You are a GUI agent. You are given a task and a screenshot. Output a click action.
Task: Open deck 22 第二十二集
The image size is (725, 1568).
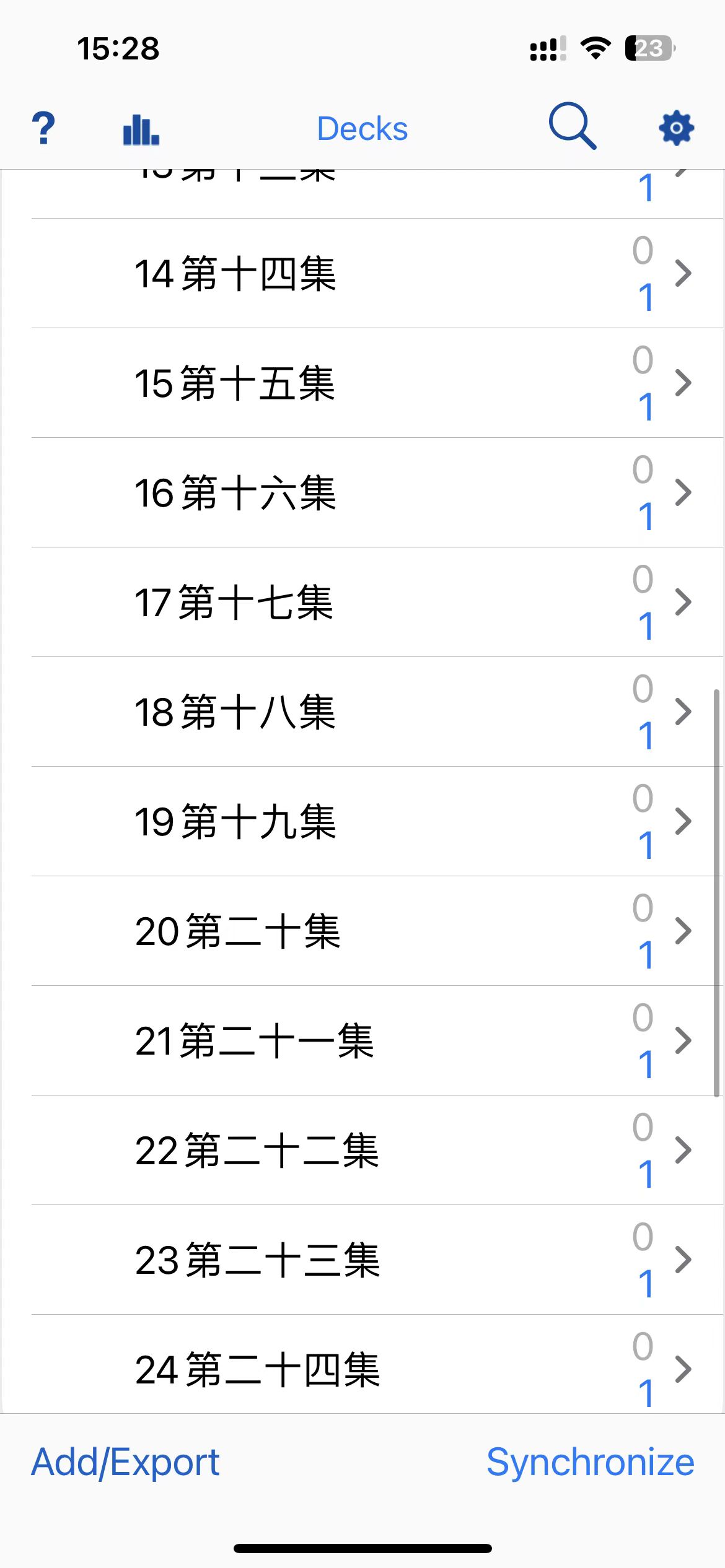pyautogui.click(x=377, y=1150)
